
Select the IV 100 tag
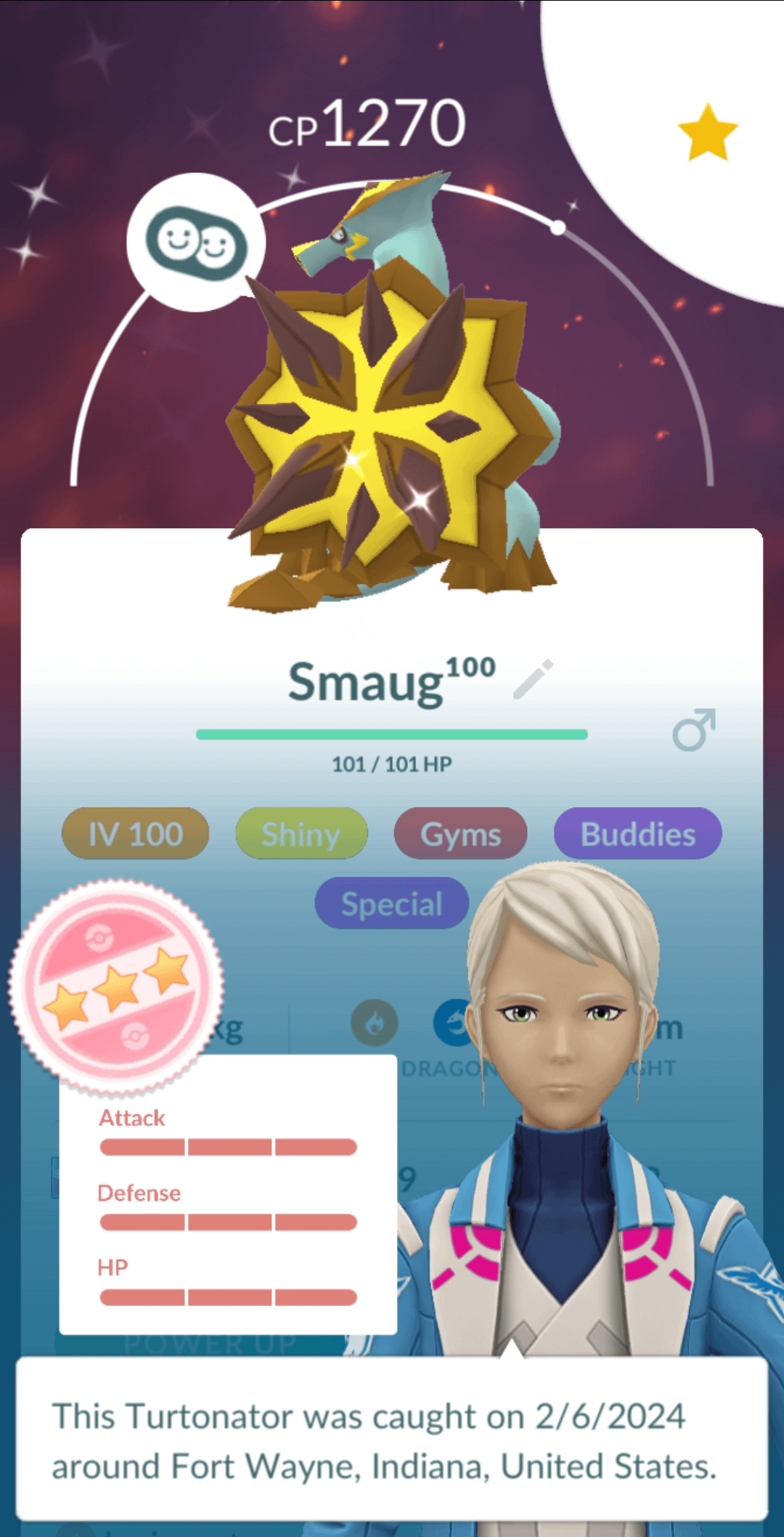click(x=136, y=834)
